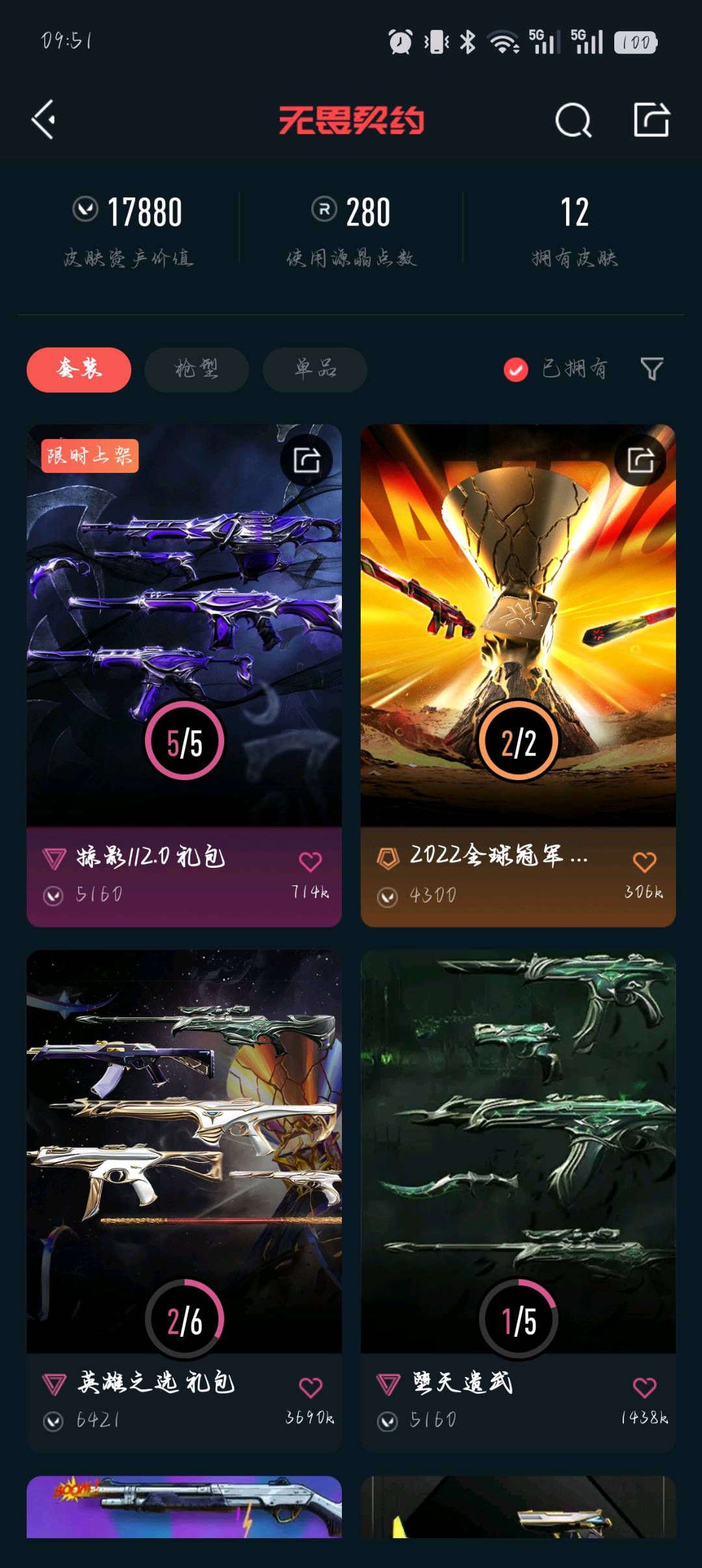702x1568 pixels.
Task: Open the funnel filter icon
Action: (x=652, y=369)
